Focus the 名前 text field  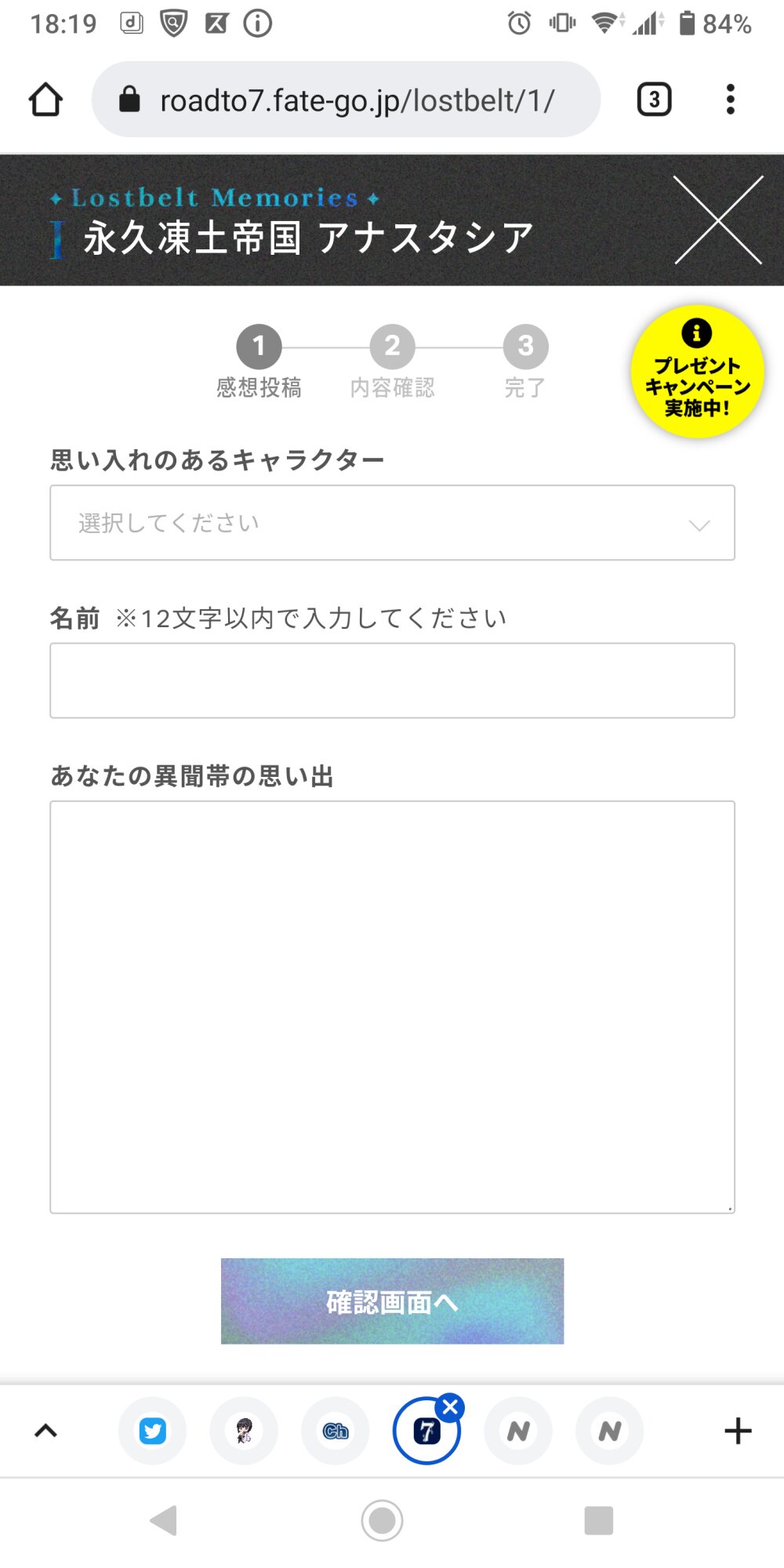click(x=392, y=681)
